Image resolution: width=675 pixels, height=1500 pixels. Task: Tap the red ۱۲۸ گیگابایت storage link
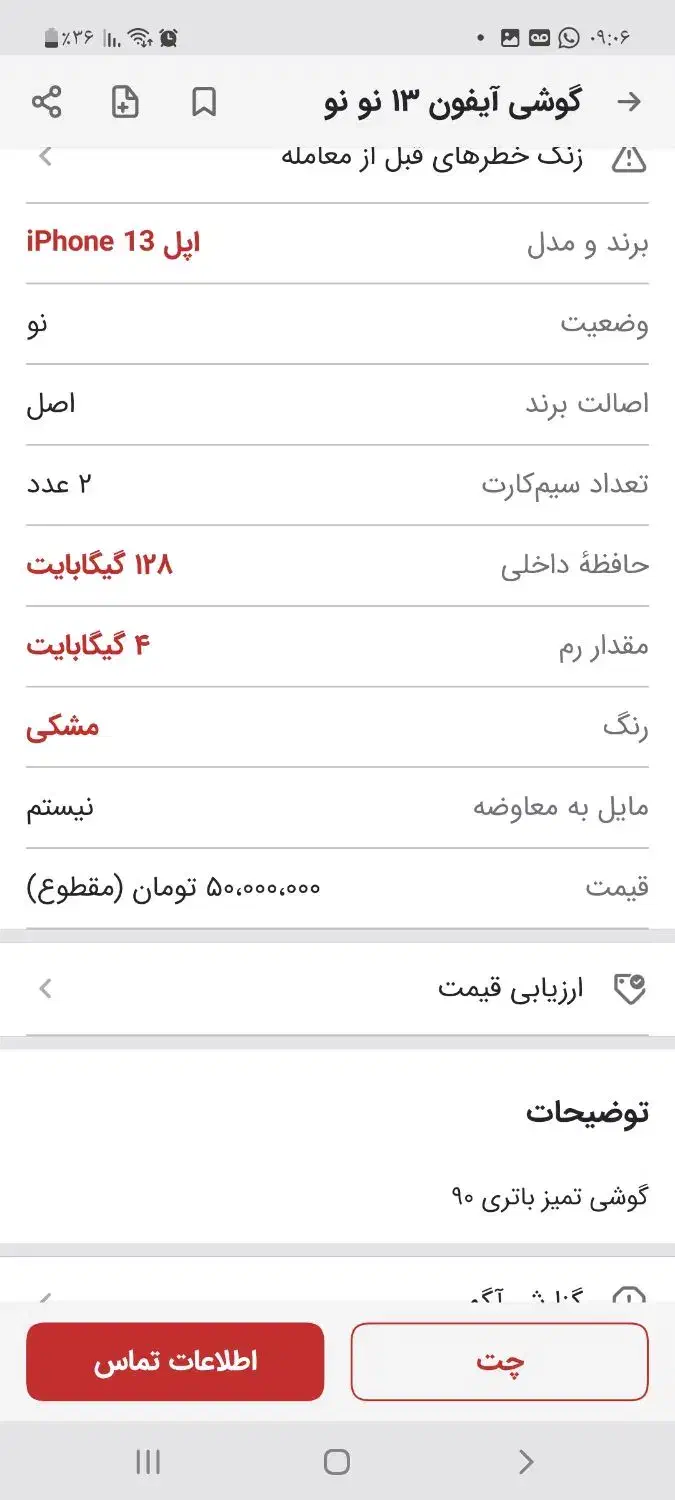click(99, 565)
